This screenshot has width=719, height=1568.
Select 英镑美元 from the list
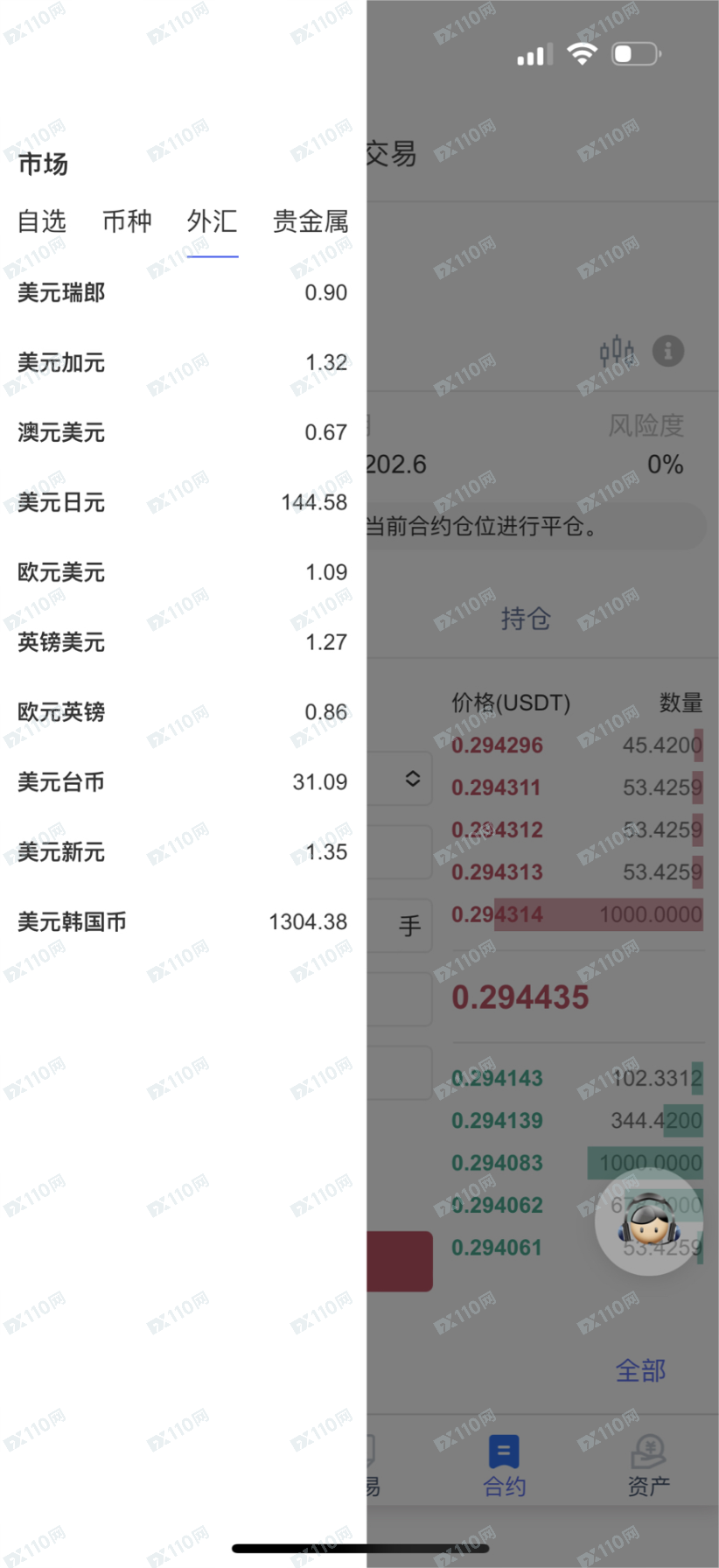[x=183, y=642]
